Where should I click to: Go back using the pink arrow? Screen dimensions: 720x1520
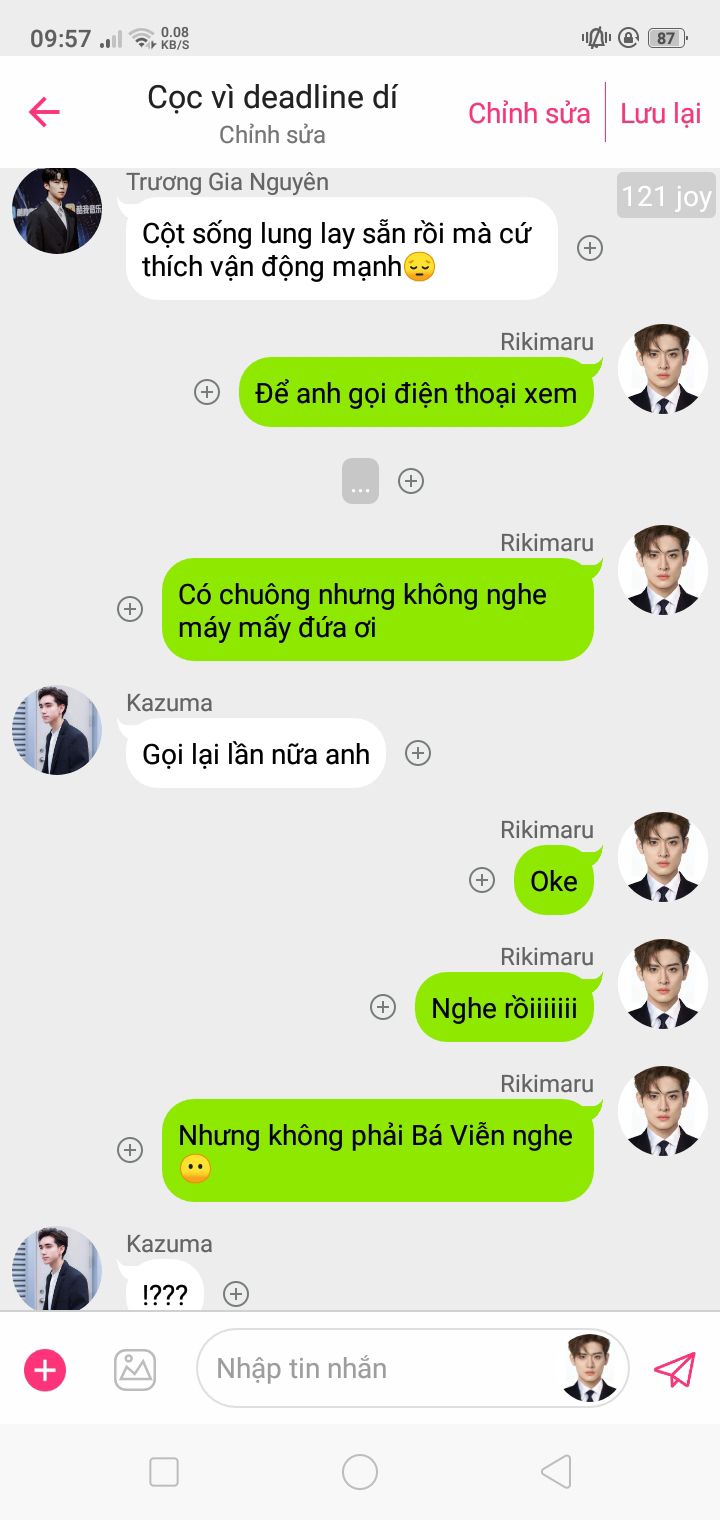pos(44,112)
